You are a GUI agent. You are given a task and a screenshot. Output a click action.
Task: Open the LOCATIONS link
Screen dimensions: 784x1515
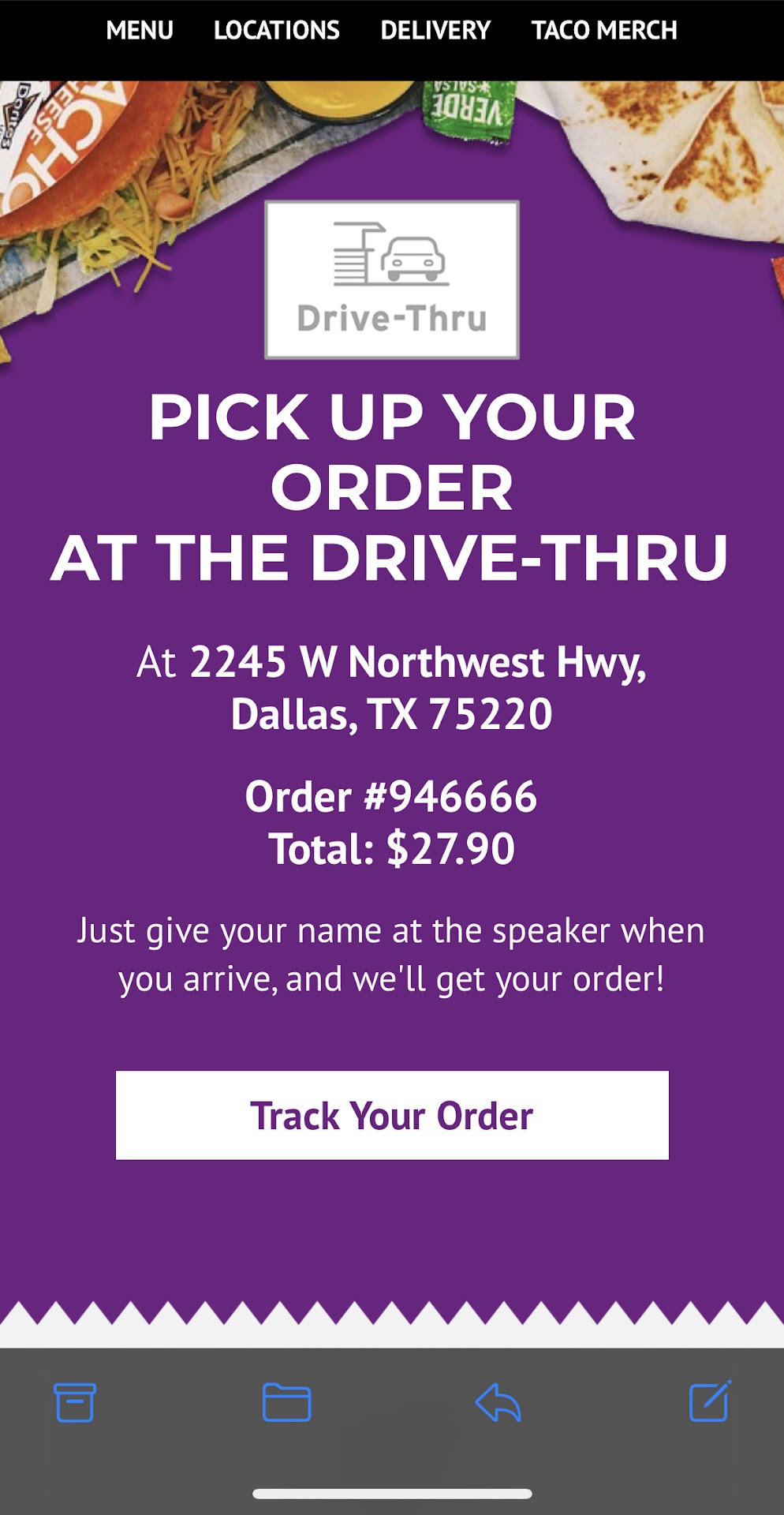tap(276, 30)
